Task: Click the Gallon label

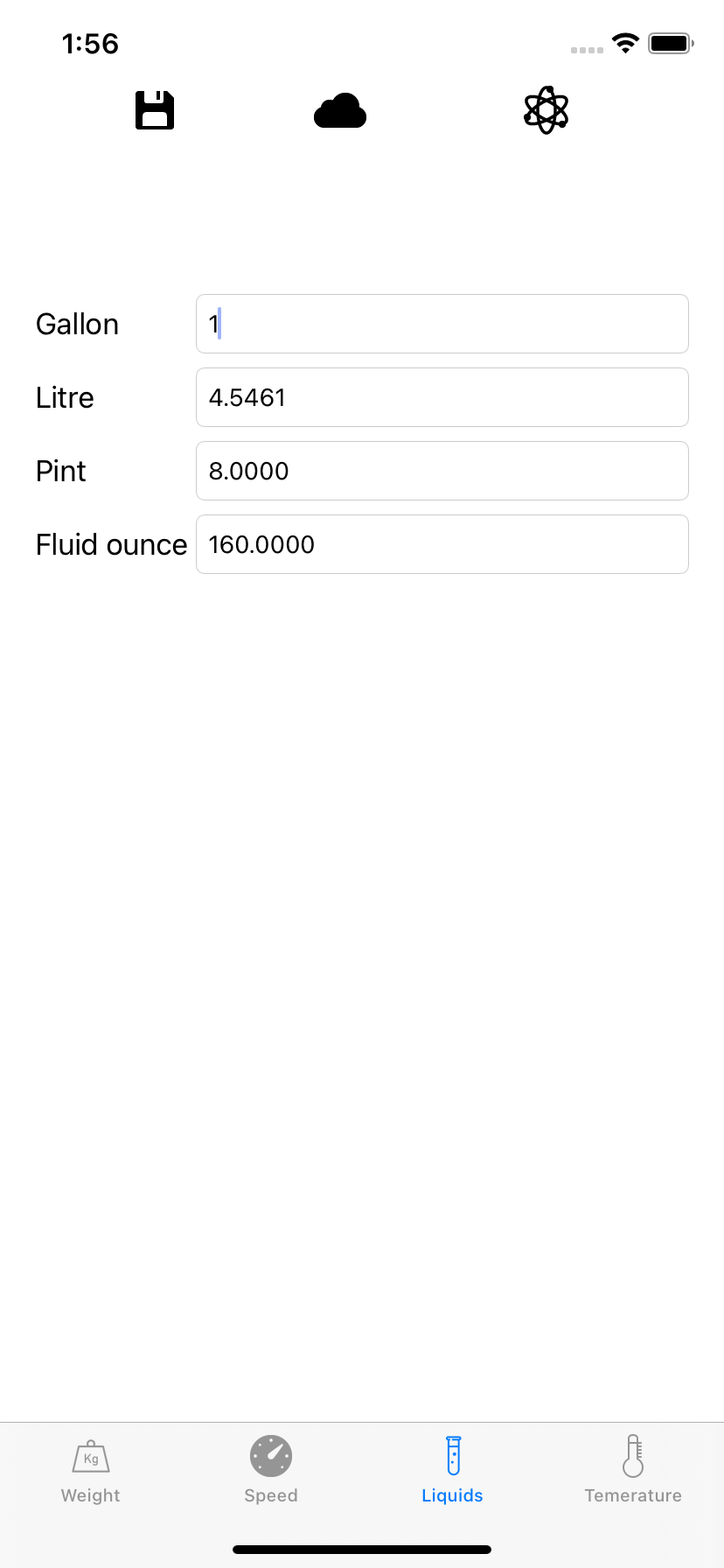Action: pos(77,324)
